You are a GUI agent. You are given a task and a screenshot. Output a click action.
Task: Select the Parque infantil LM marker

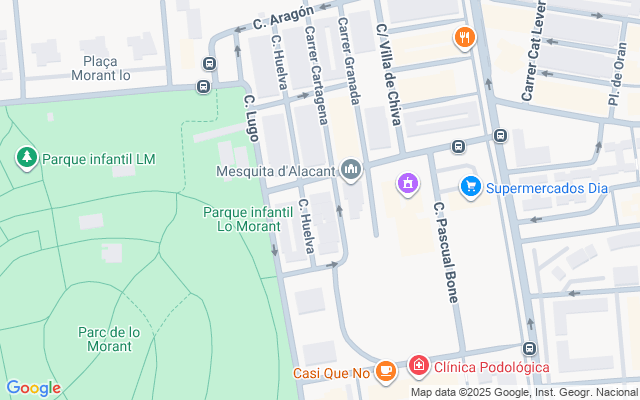26,158
